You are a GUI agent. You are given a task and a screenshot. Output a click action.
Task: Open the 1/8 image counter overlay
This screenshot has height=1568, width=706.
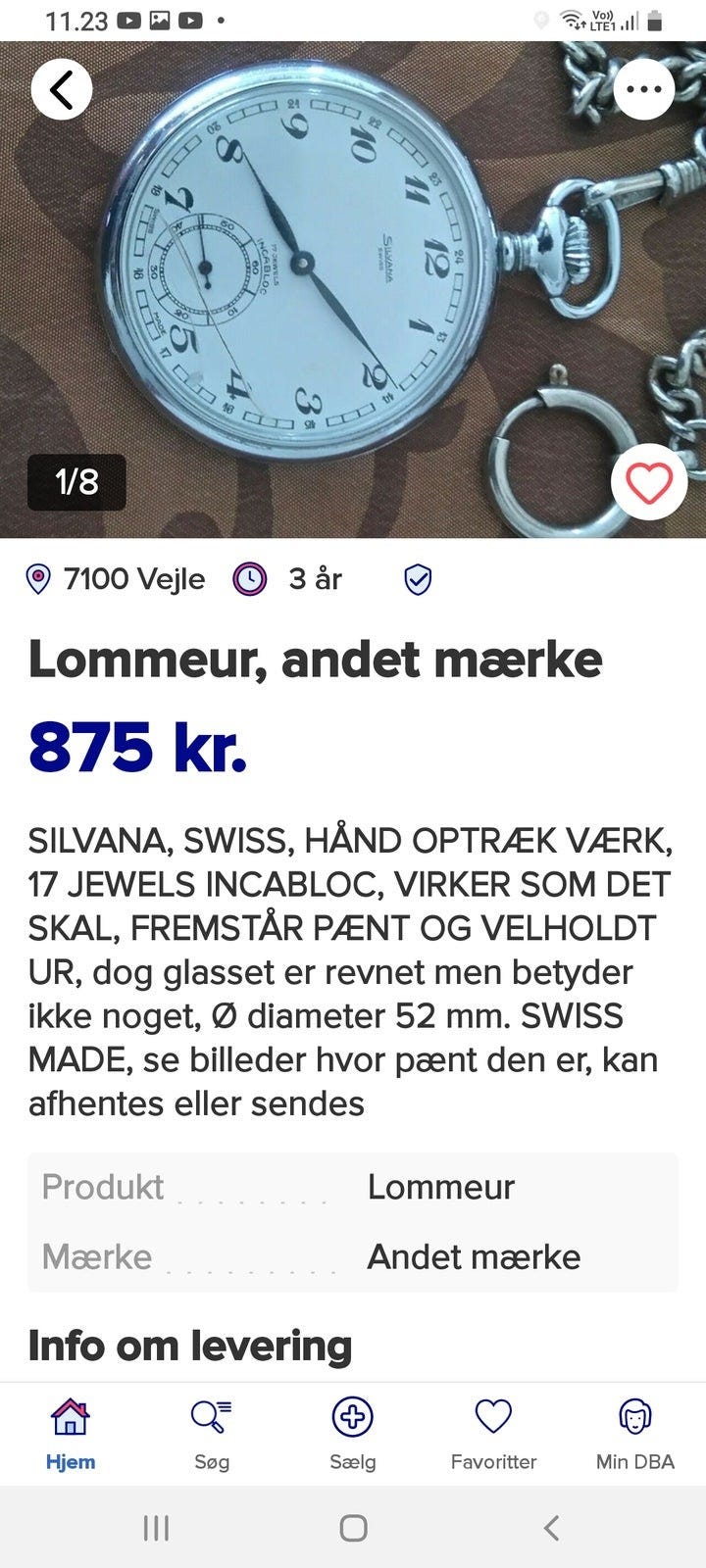[77, 482]
